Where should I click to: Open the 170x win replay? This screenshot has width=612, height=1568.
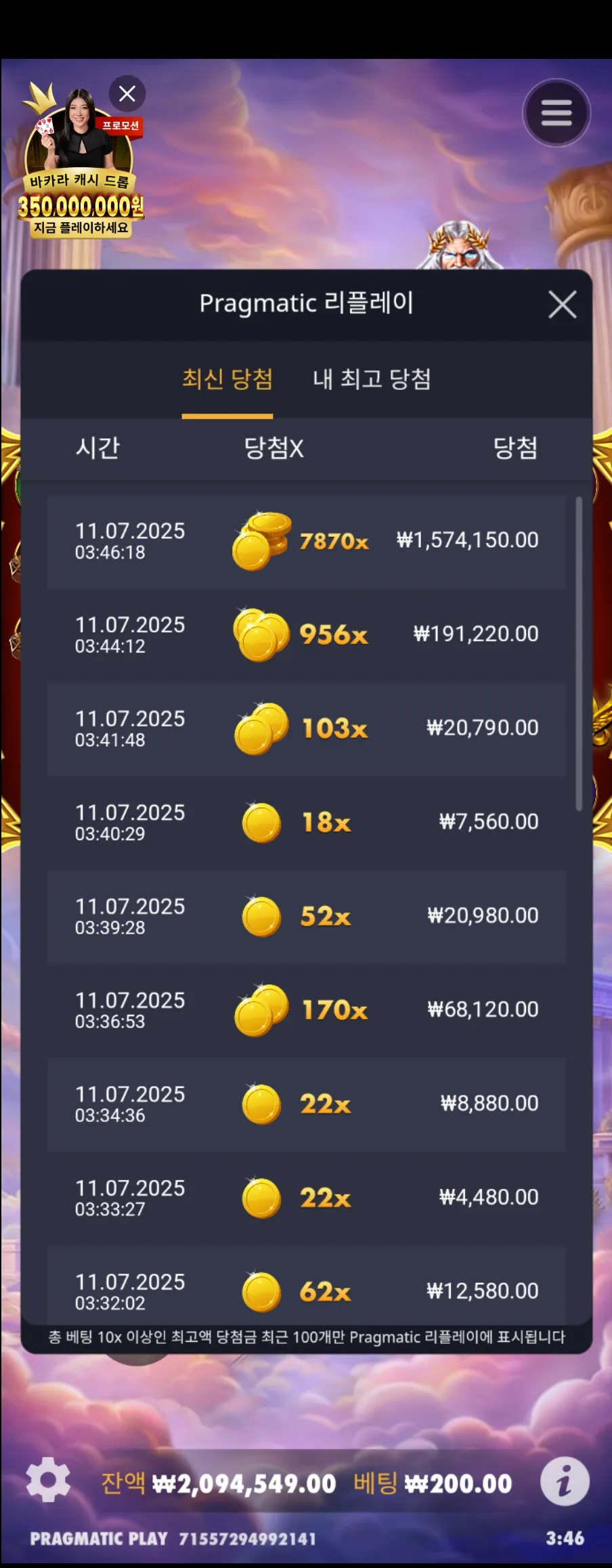tap(307, 1011)
